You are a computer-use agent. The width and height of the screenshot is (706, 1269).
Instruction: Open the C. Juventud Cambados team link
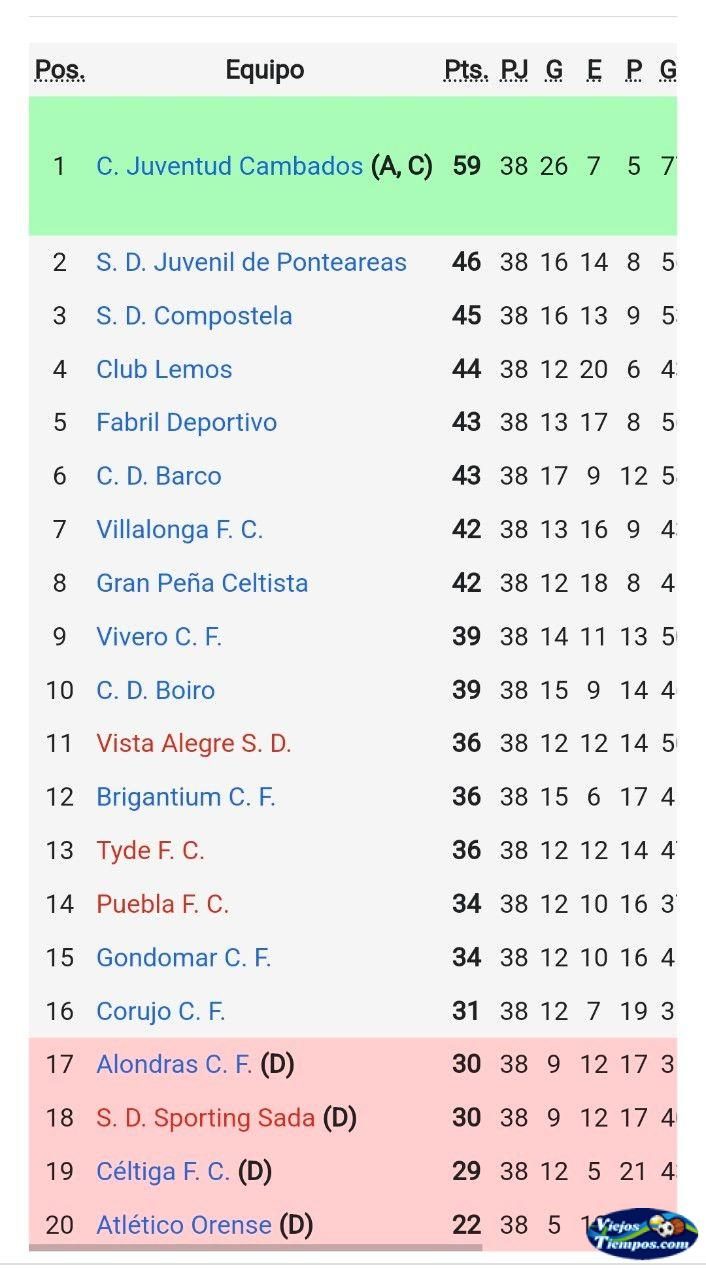tap(229, 166)
